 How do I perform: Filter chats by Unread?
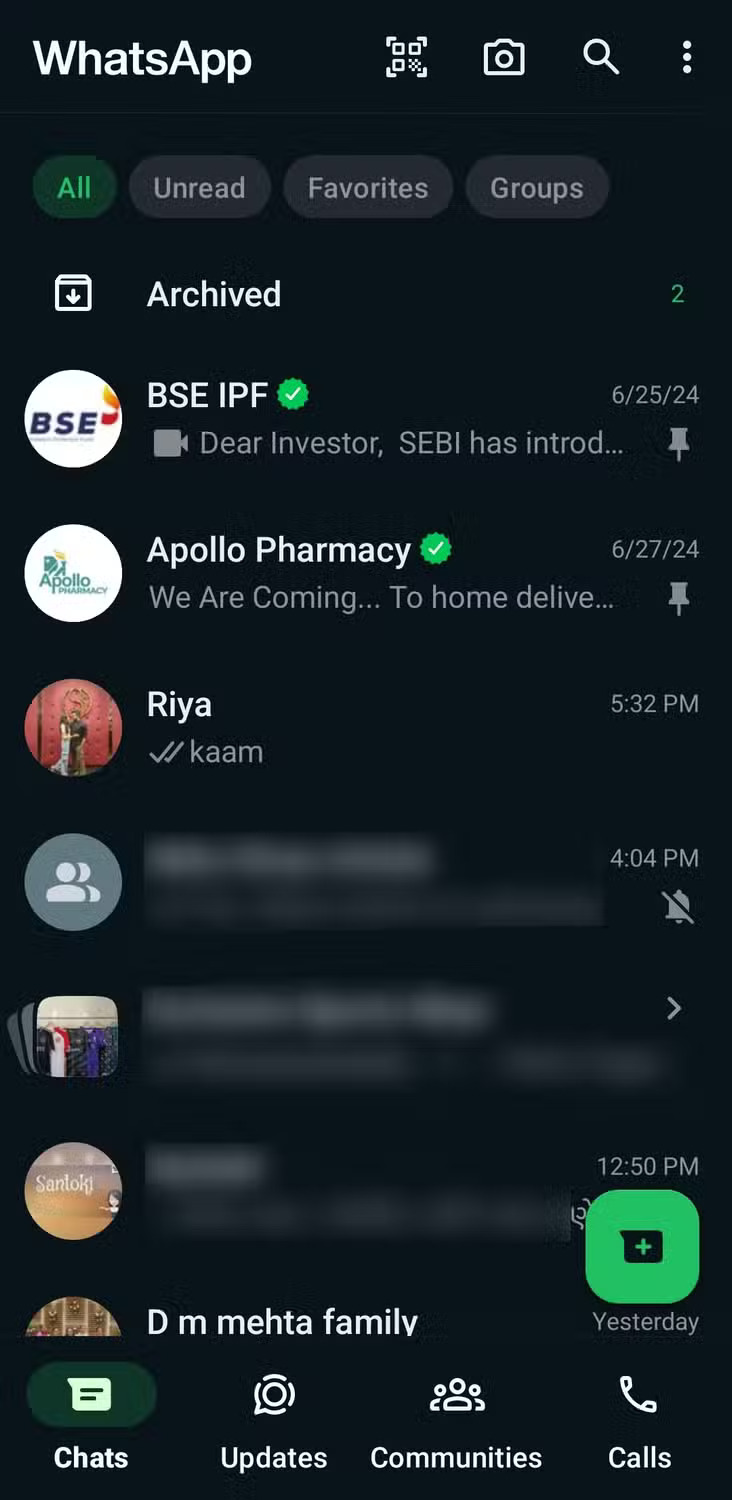[199, 188]
